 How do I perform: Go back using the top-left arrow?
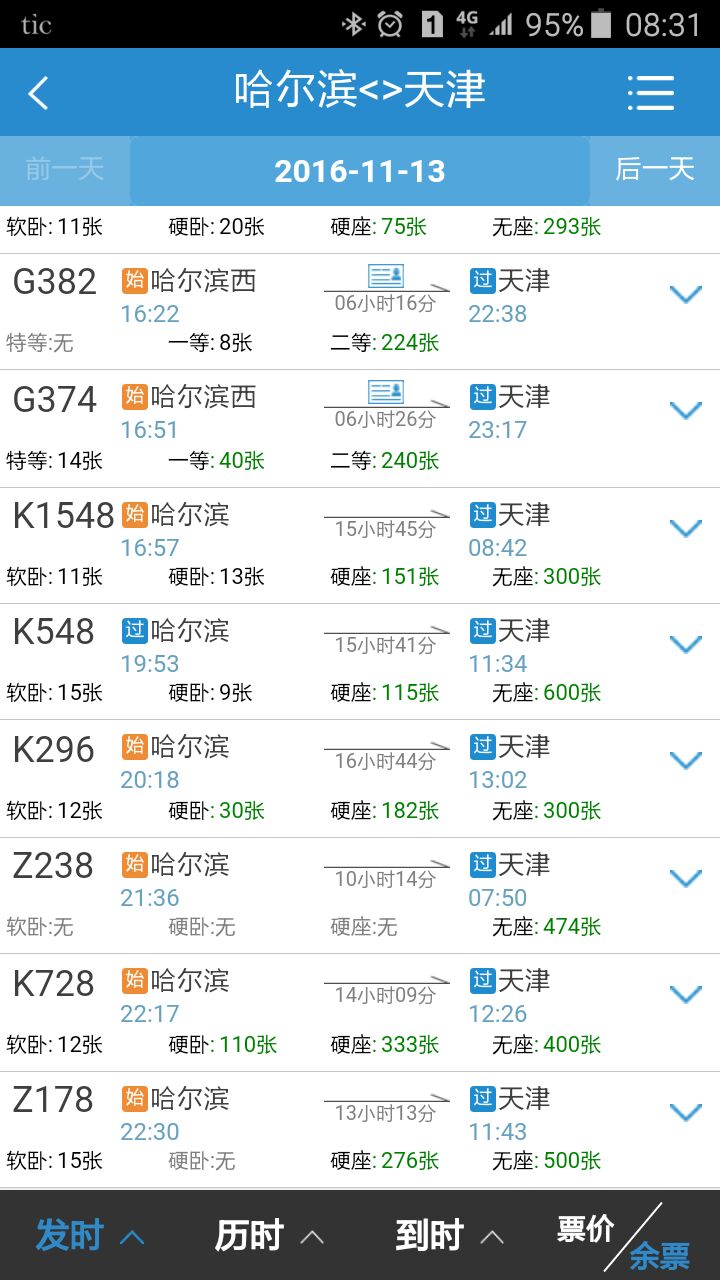pos(38,93)
